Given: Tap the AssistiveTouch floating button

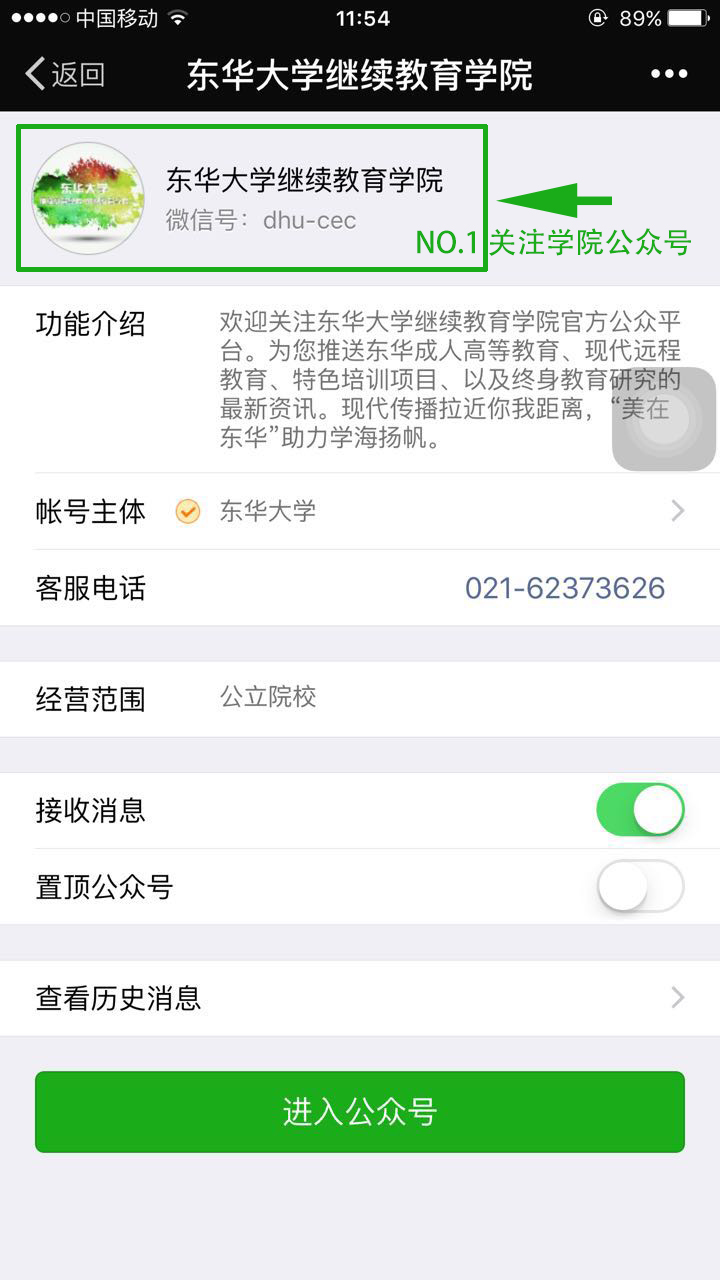Looking at the screenshot, I should click(x=664, y=419).
